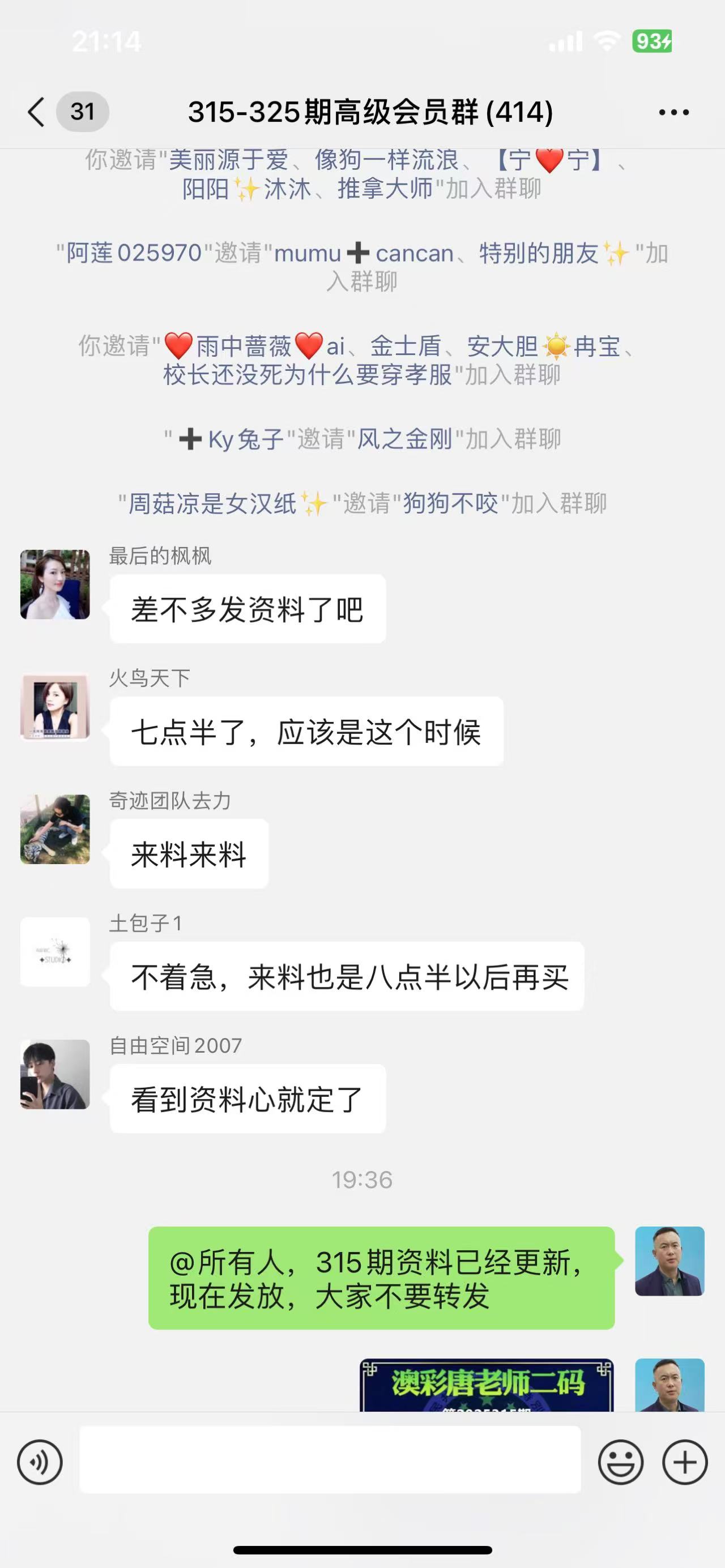This screenshot has height=1568, width=725.
Task: Open invited member 狗狗不咬's profile
Action: (450, 503)
